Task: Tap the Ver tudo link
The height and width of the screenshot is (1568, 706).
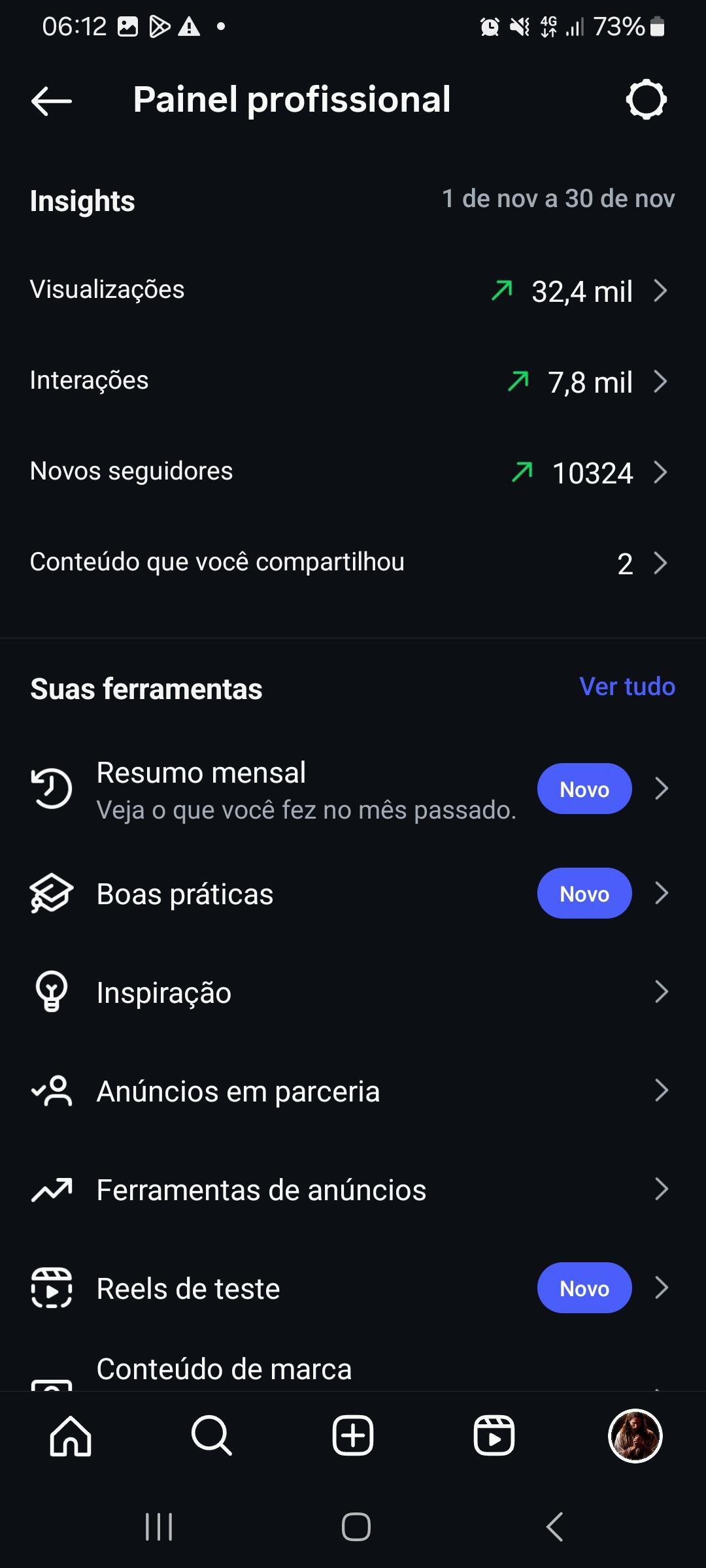Action: [x=626, y=687]
